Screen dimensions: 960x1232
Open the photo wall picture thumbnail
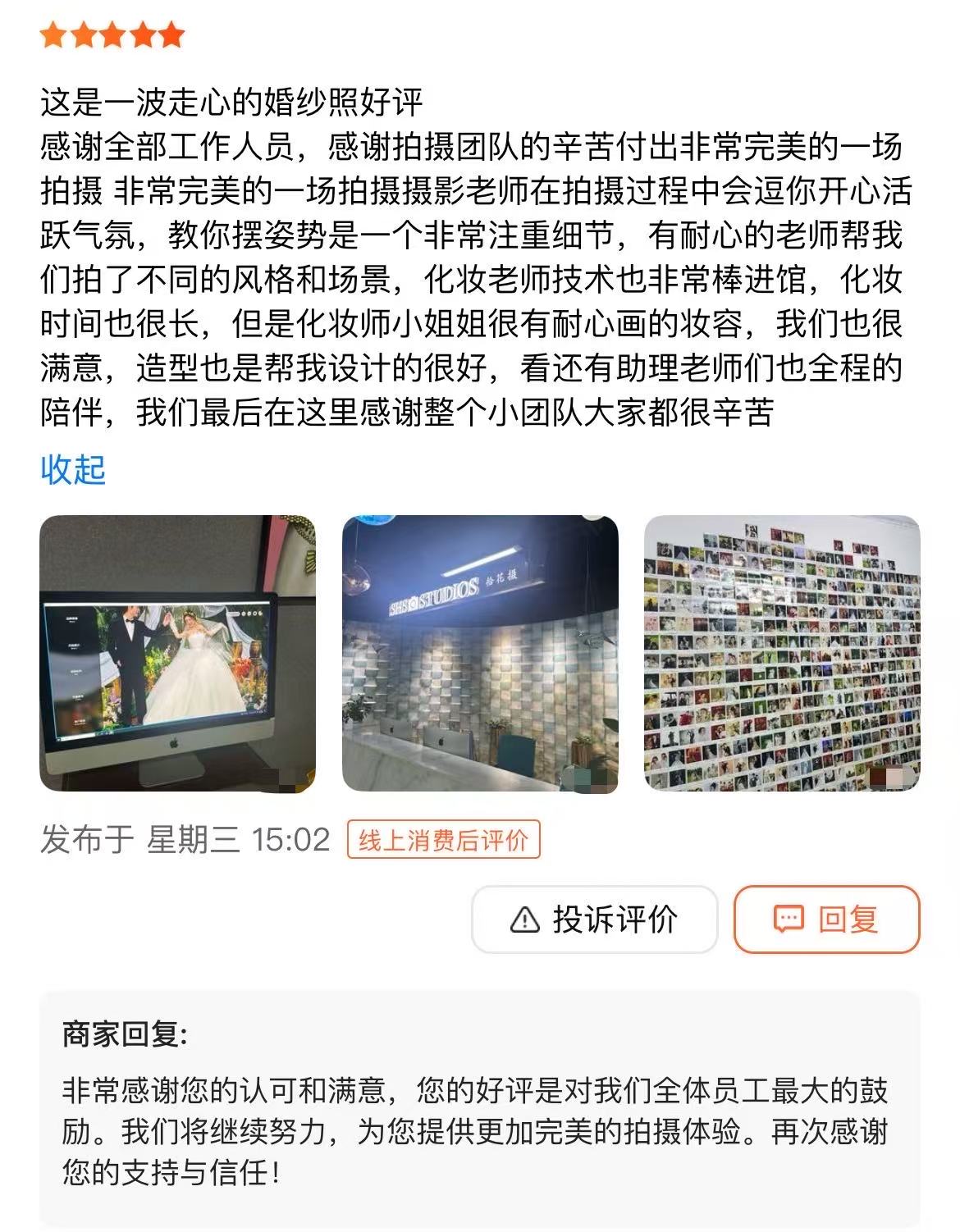782,653
